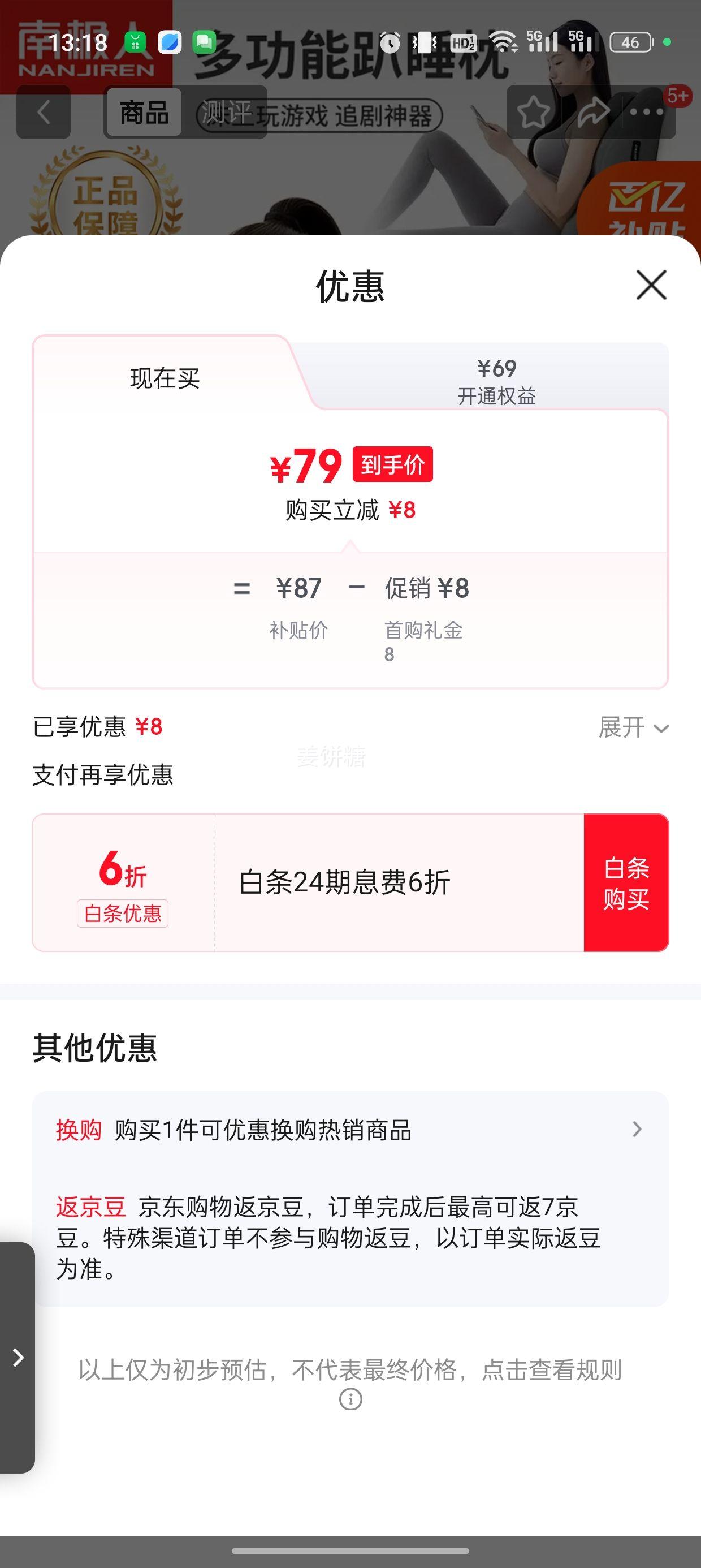The height and width of the screenshot is (1568, 701).
Task: View pricing rules via the info icon
Action: (350, 1399)
